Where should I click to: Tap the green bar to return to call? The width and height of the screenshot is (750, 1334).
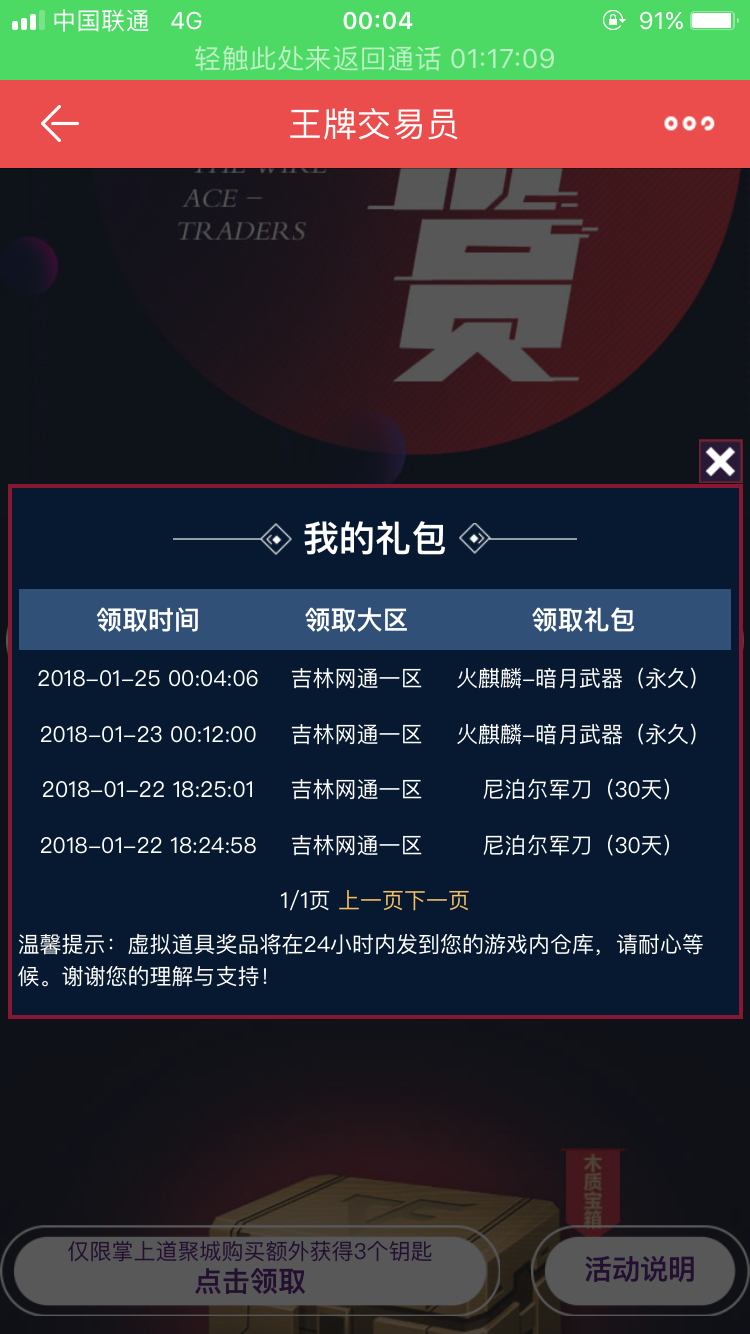click(375, 59)
